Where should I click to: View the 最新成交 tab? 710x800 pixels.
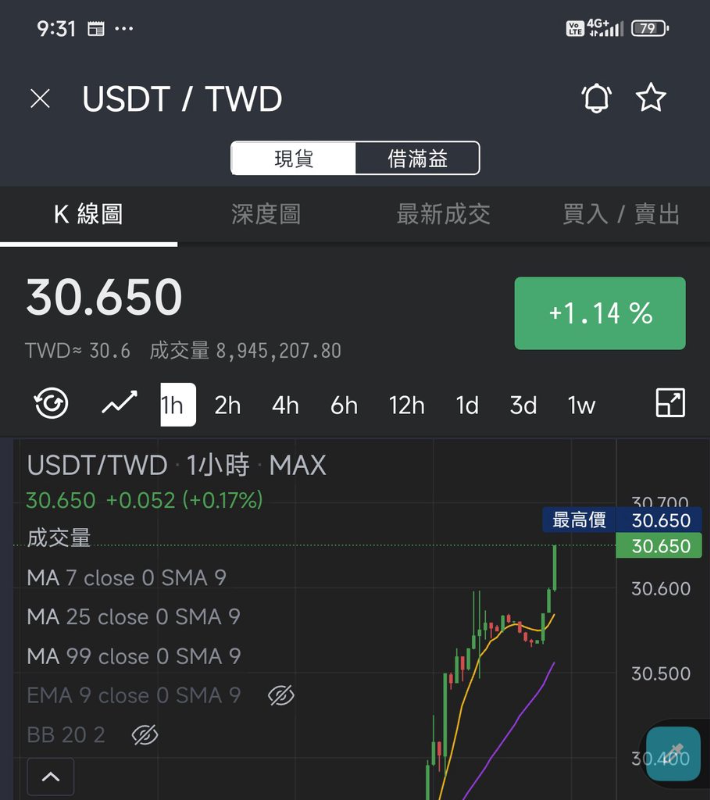tap(443, 214)
